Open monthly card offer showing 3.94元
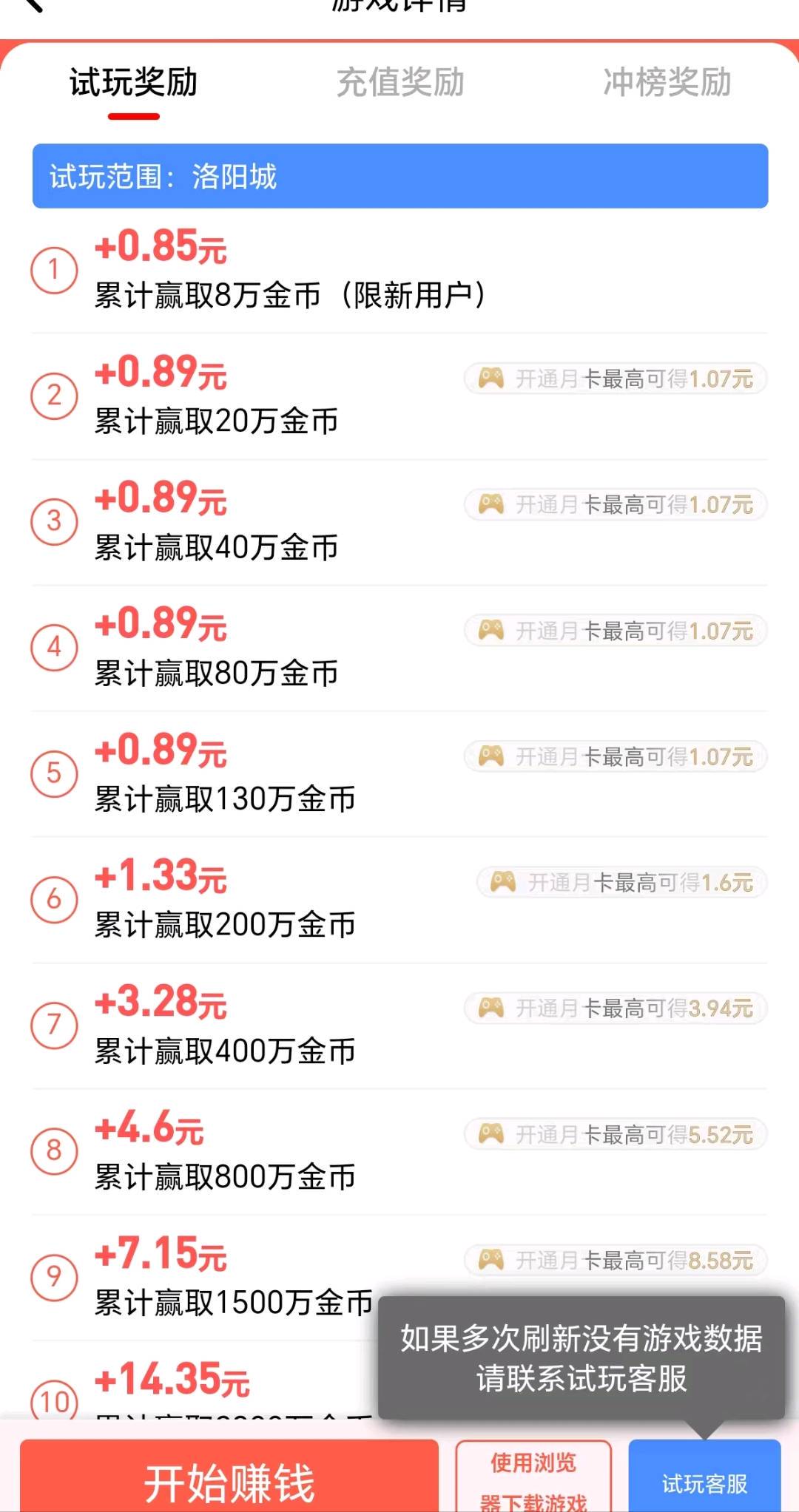 [616, 1008]
